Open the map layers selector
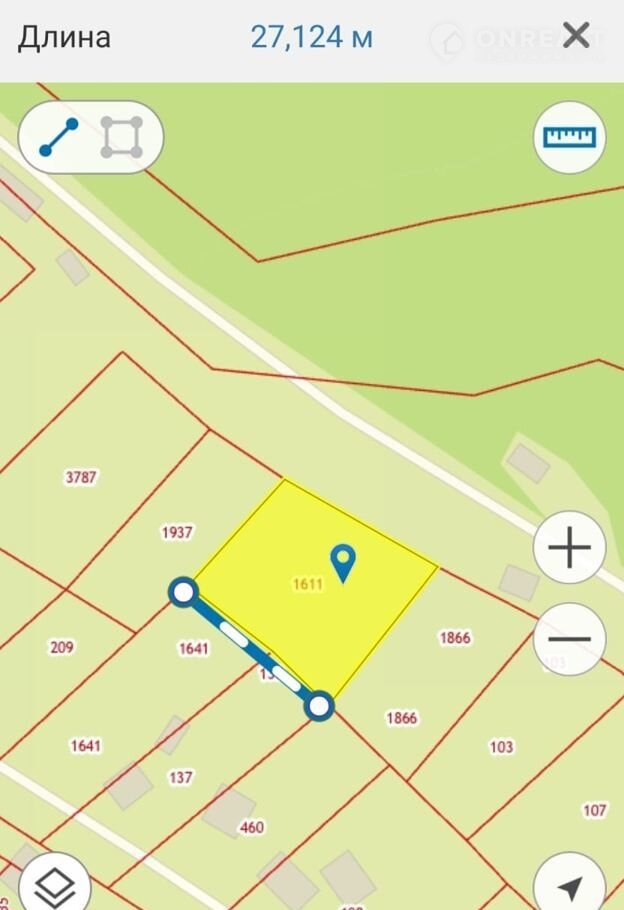 point(55,885)
